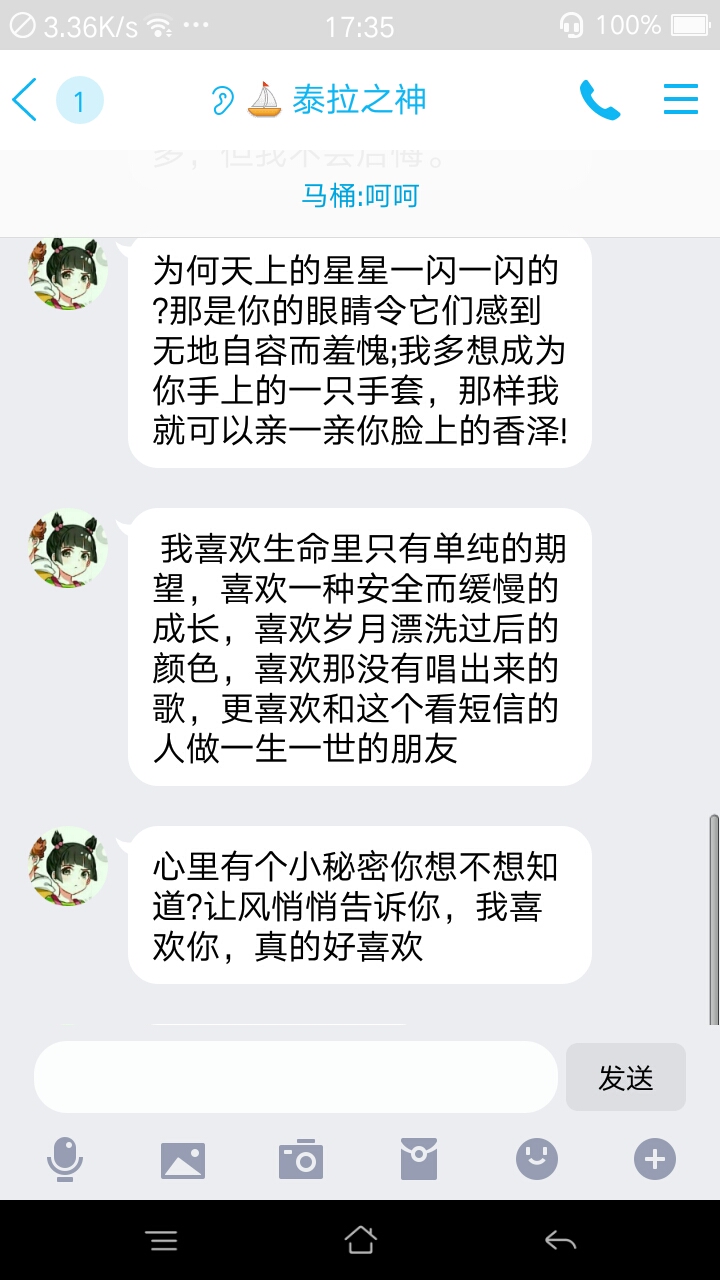
Task: Tap the 发送 send button
Action: (626, 1077)
